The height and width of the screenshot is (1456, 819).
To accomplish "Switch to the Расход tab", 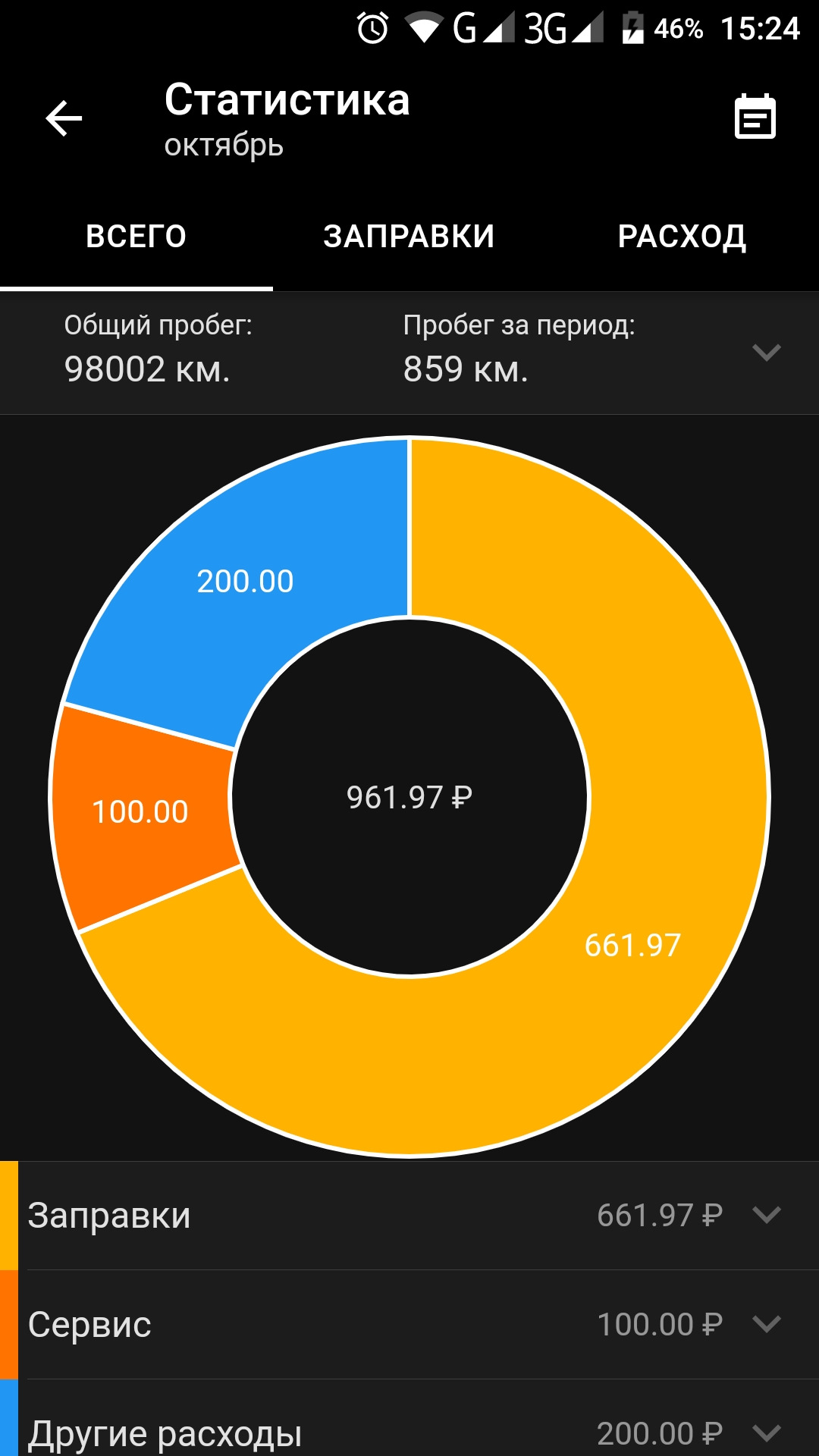I will (x=682, y=237).
